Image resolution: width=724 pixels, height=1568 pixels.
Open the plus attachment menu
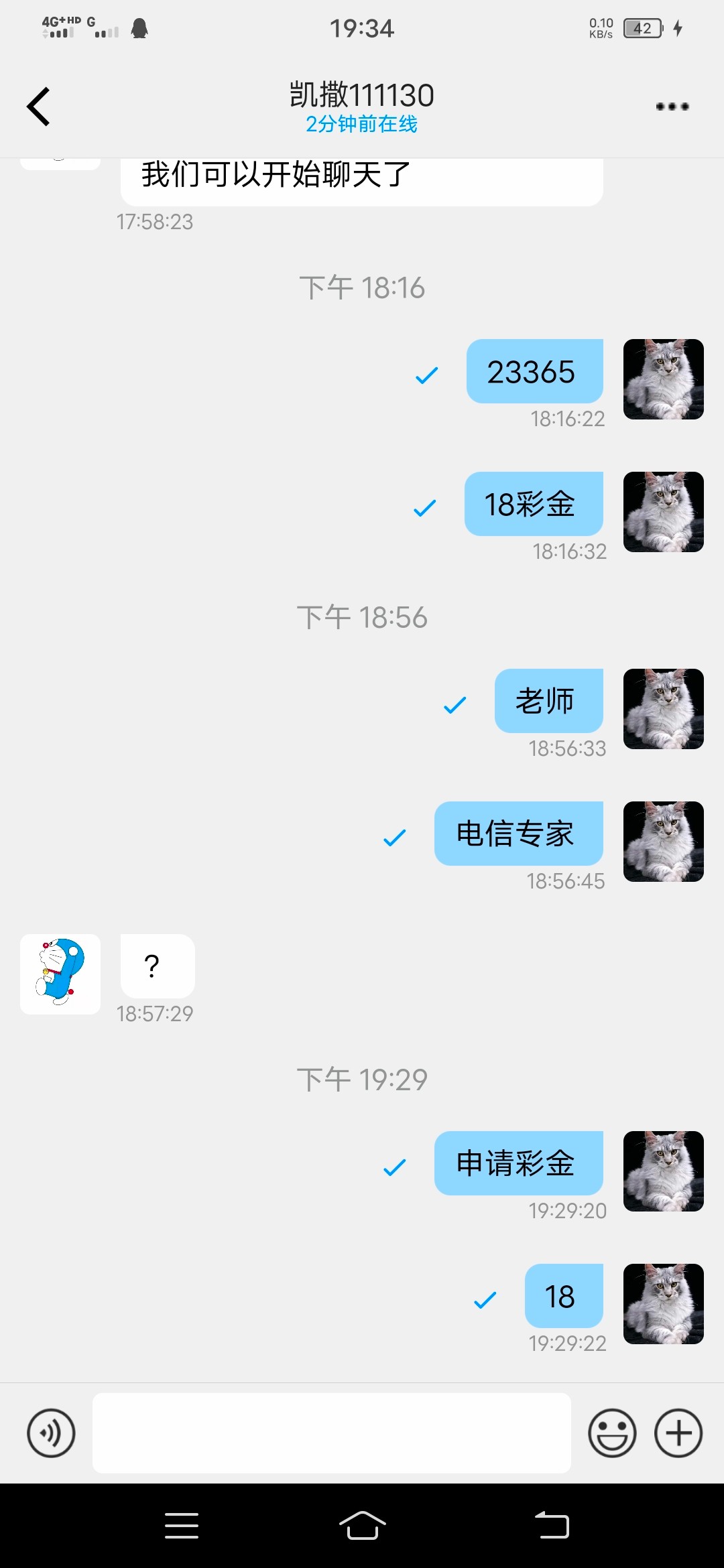(678, 1433)
